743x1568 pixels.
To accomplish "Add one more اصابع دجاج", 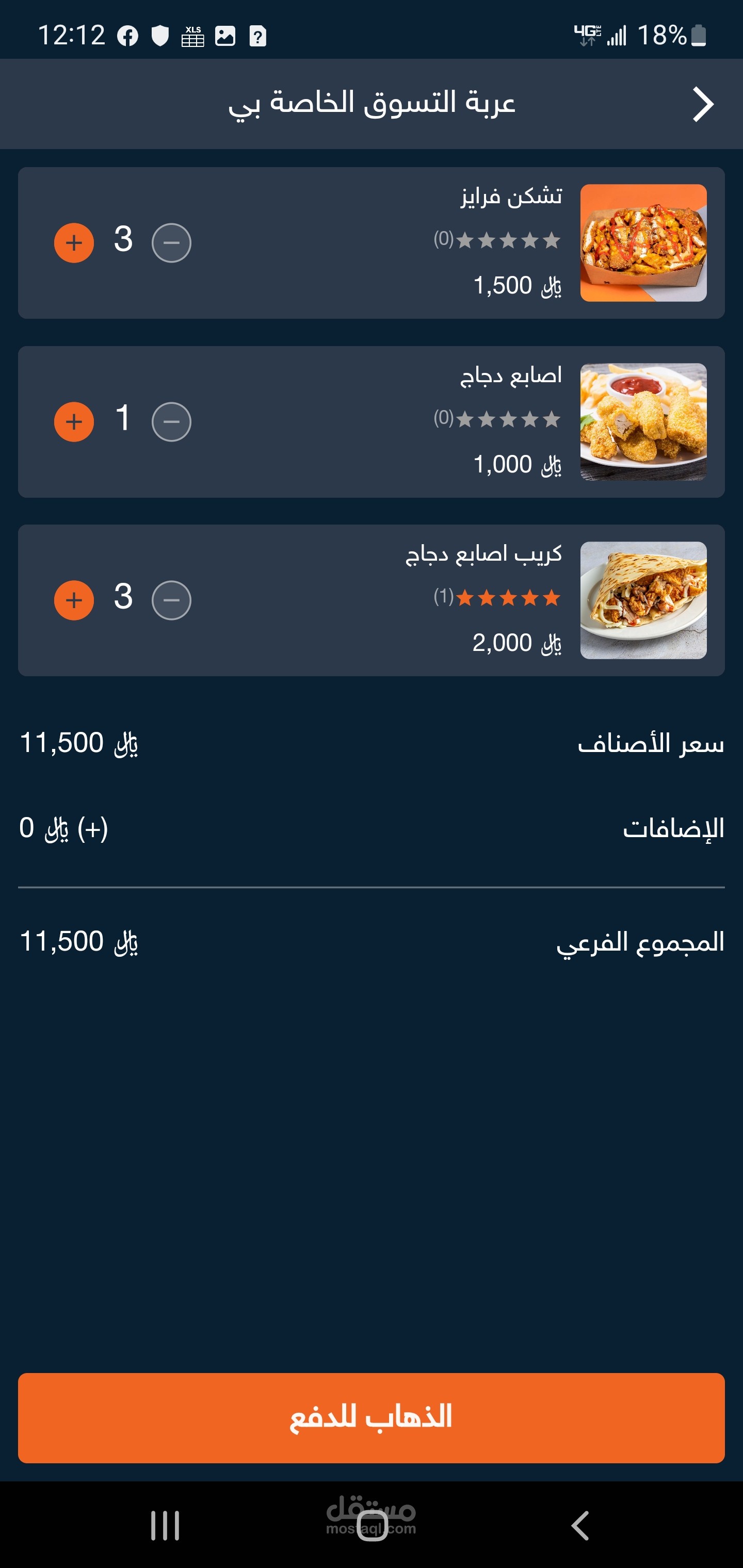I will [x=74, y=422].
